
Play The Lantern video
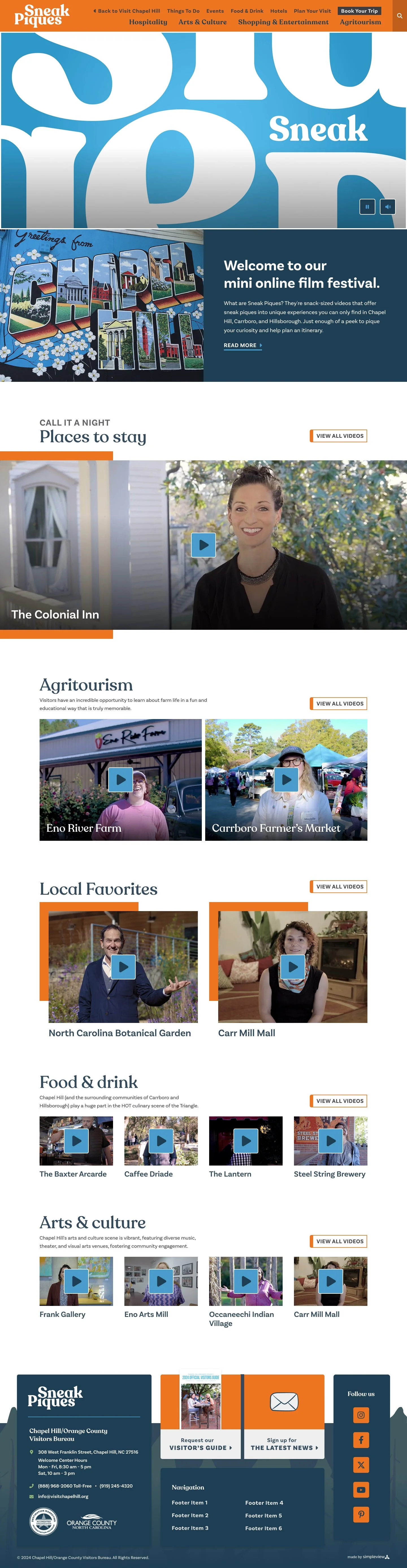(x=246, y=1141)
